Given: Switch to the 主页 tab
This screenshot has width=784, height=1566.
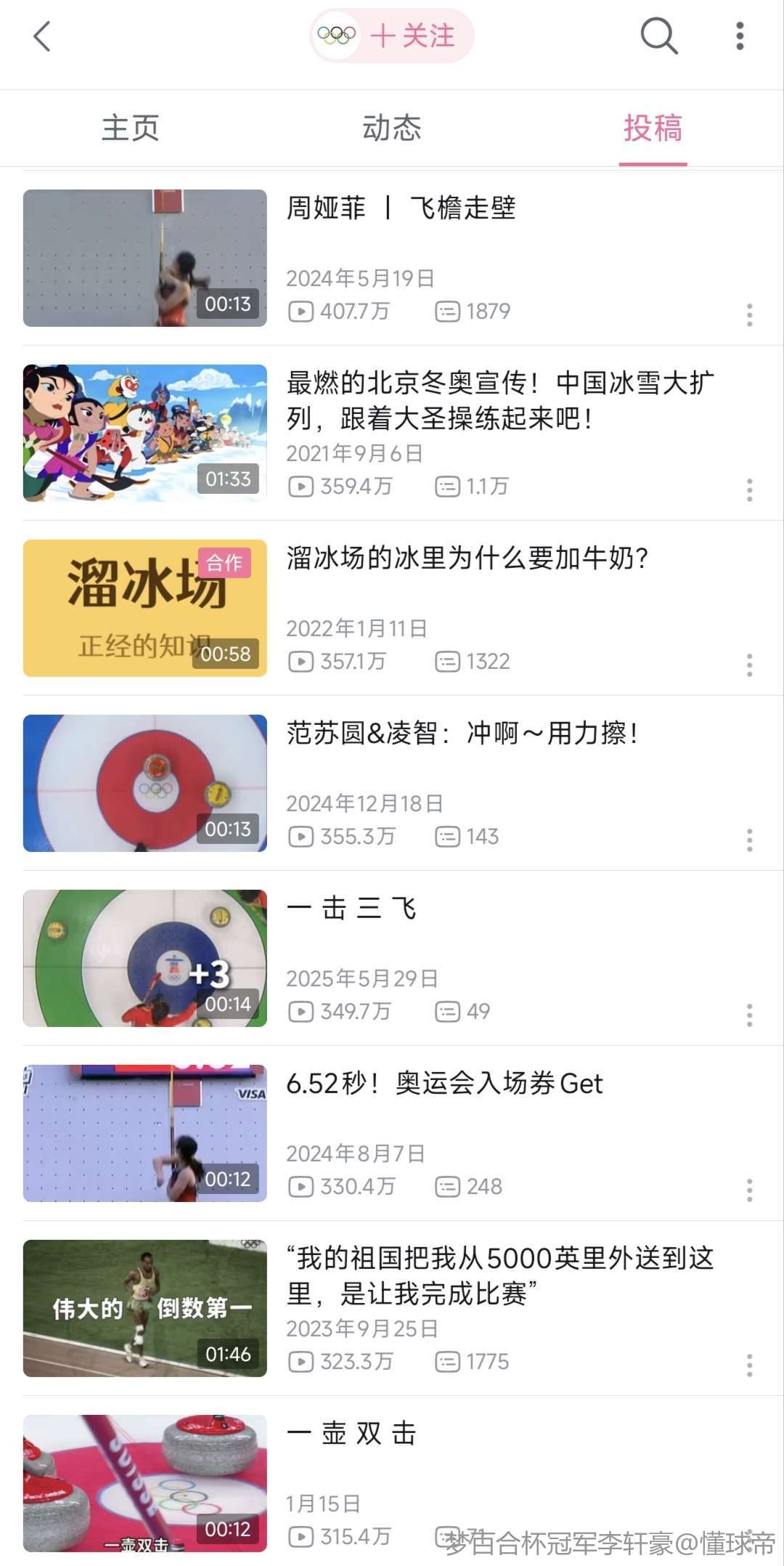Looking at the screenshot, I should [x=131, y=129].
